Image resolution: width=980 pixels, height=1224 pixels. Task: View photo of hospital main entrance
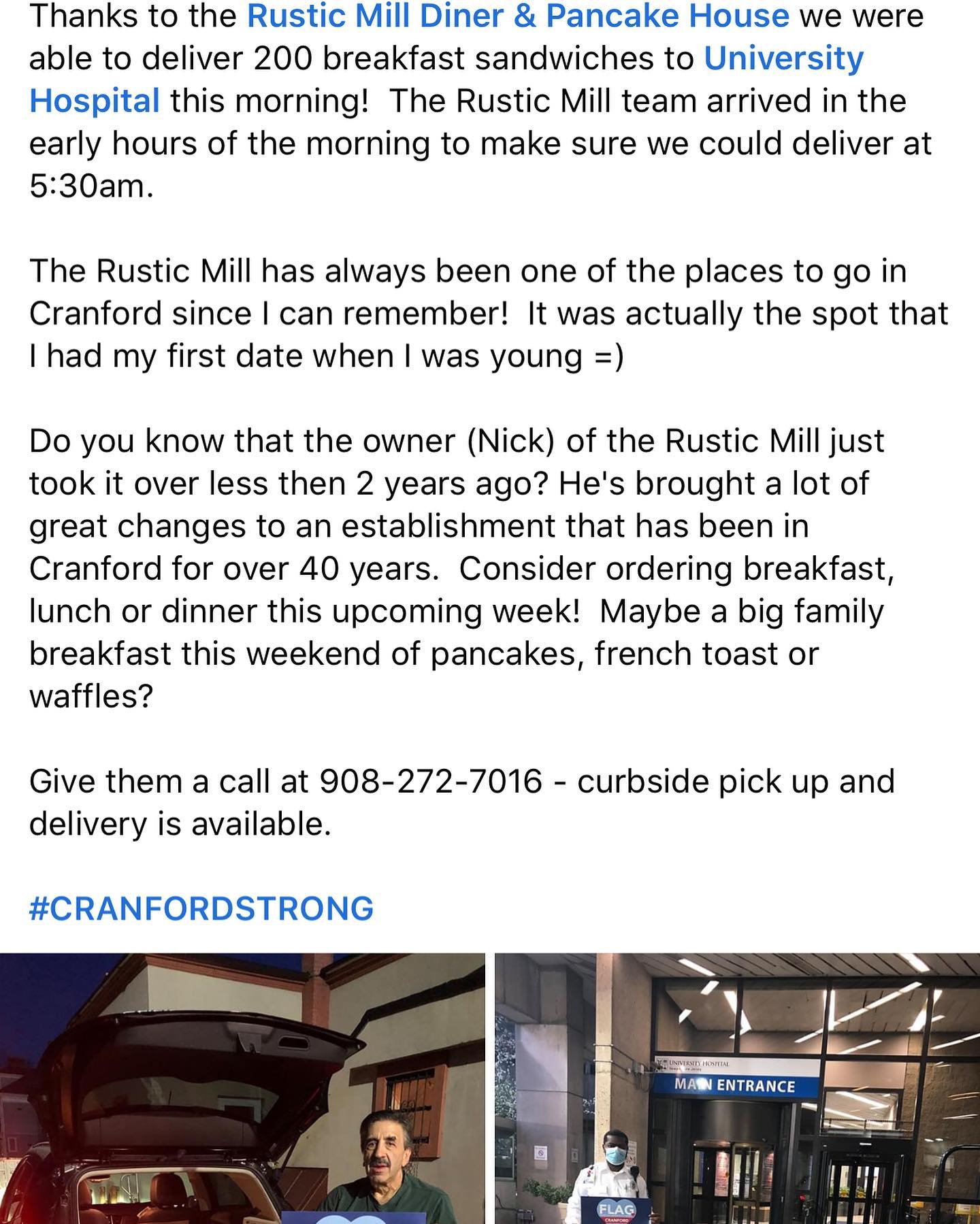click(x=737, y=1089)
